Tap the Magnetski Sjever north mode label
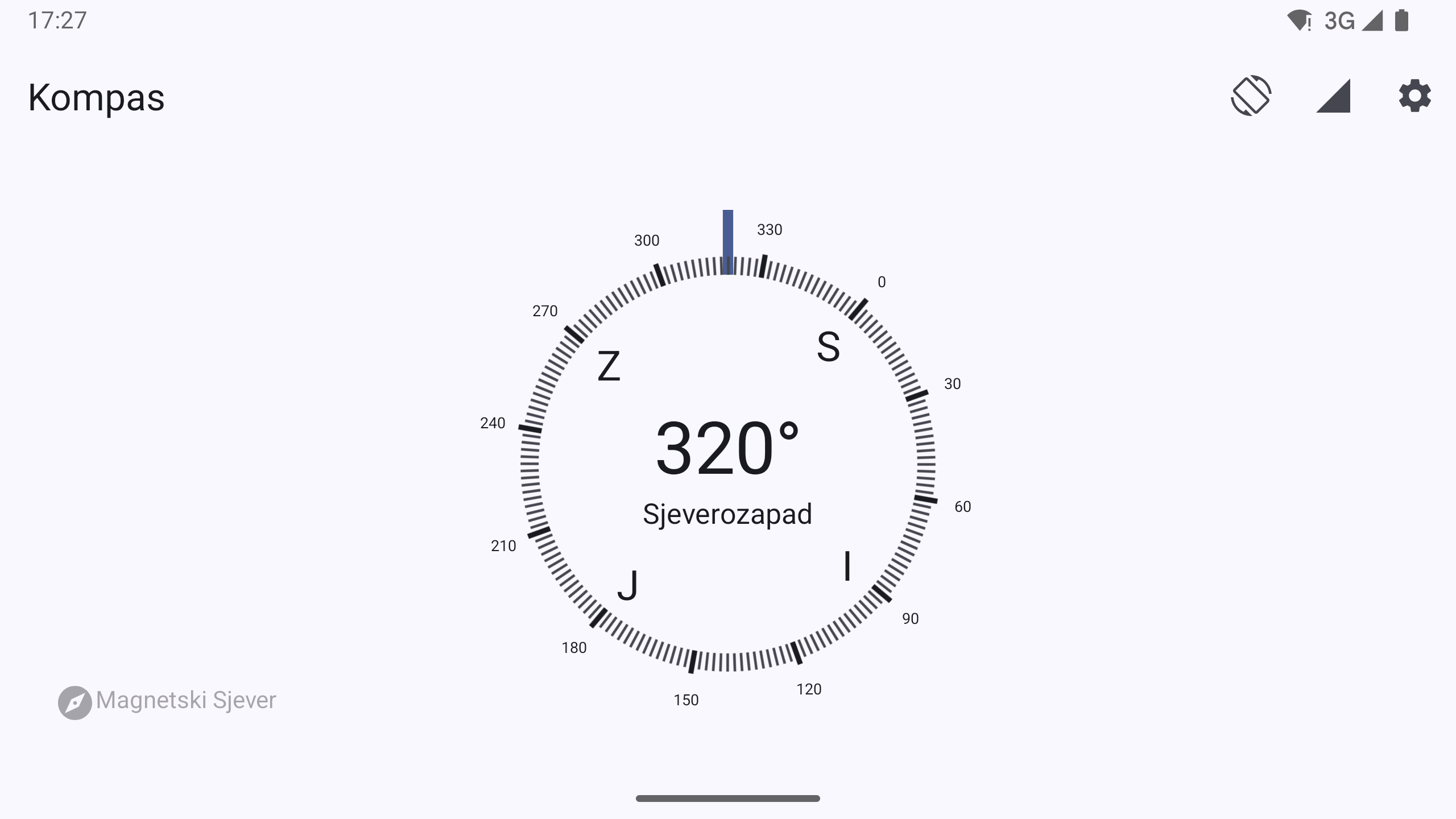The width and height of the screenshot is (1456, 819). coord(167,701)
